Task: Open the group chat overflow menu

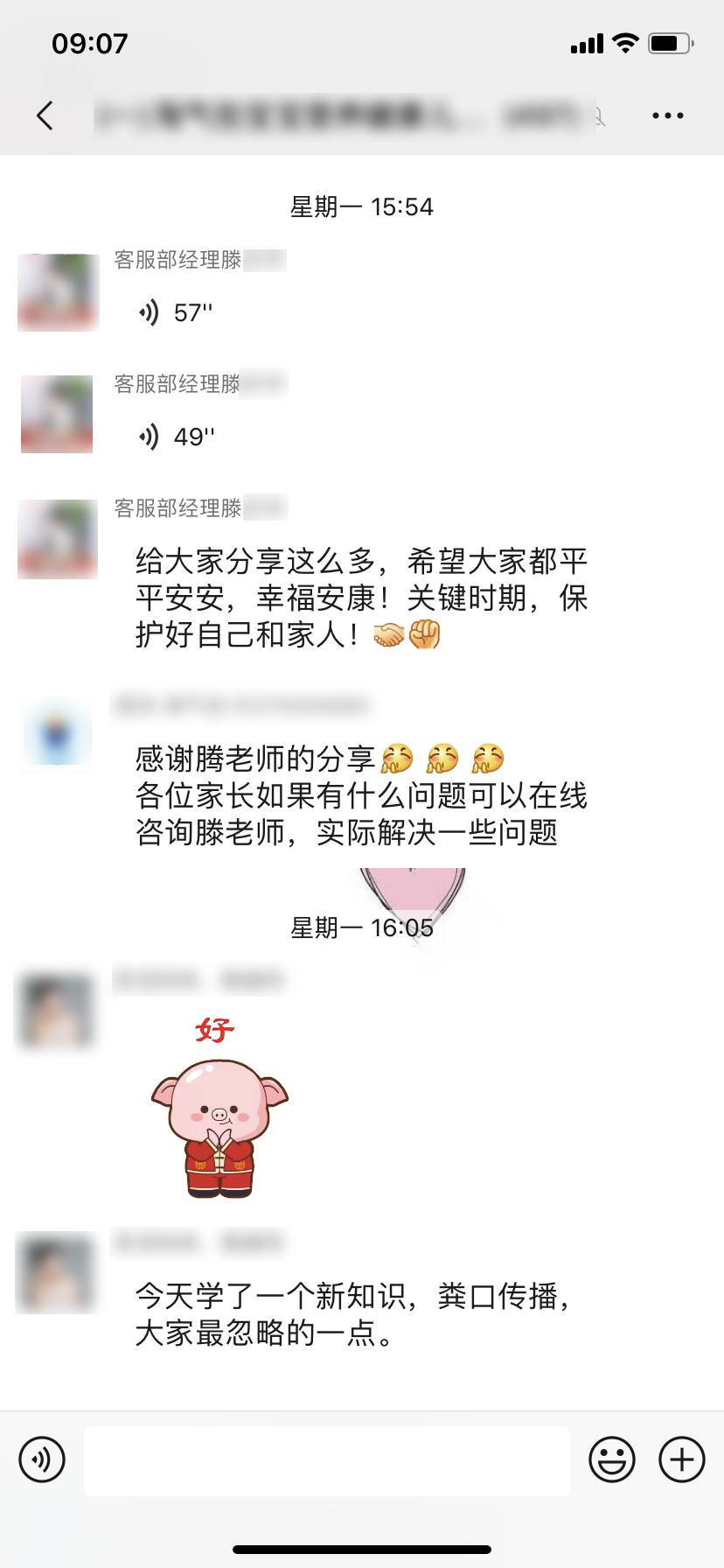Action: click(x=667, y=115)
